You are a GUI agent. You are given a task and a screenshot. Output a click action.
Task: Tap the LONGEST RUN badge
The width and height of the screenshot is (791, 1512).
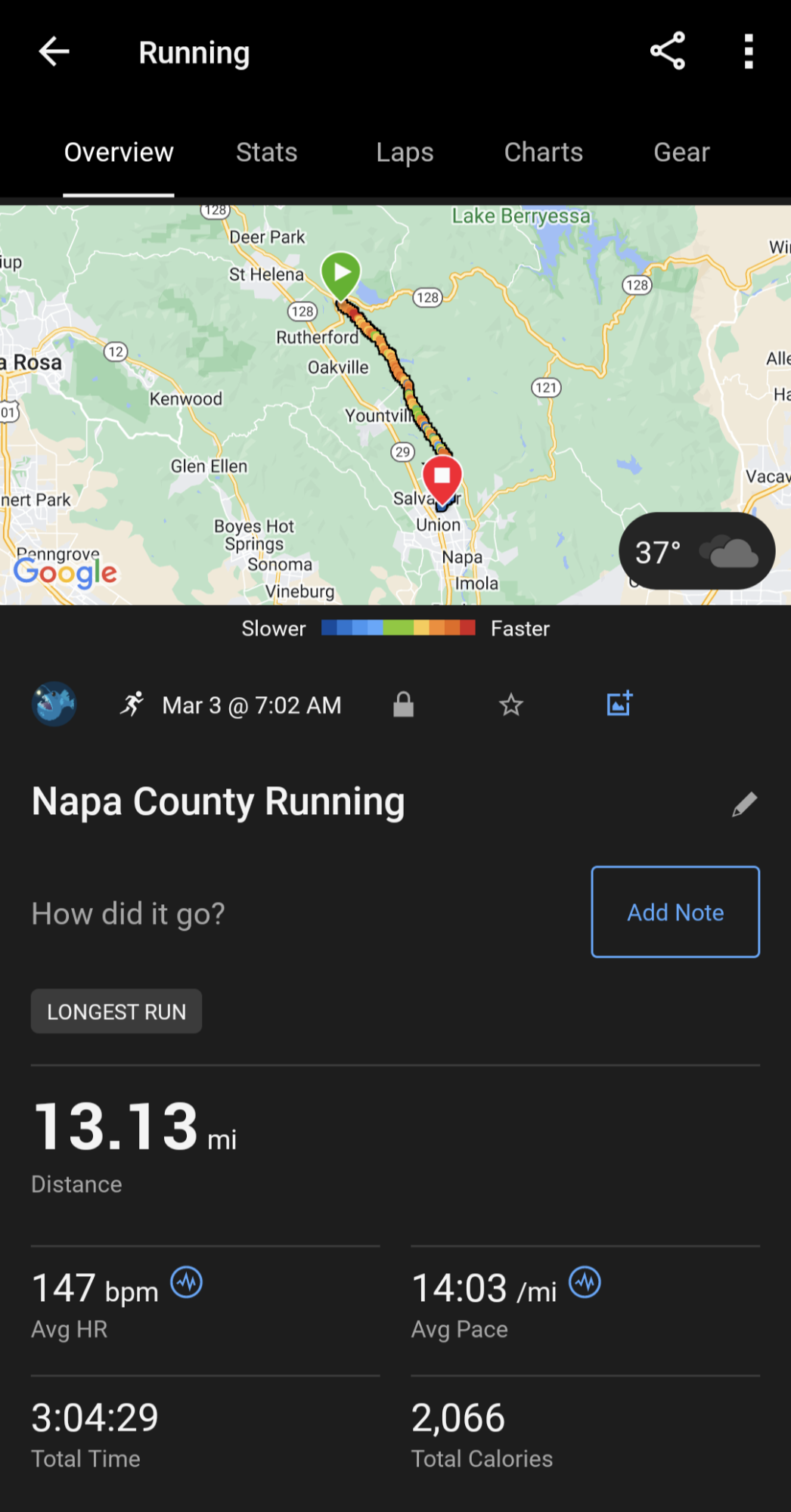click(116, 1012)
